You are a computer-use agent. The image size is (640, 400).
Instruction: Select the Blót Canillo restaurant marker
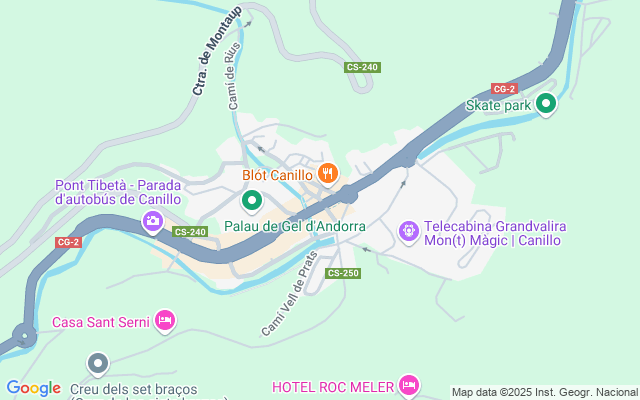(328, 174)
